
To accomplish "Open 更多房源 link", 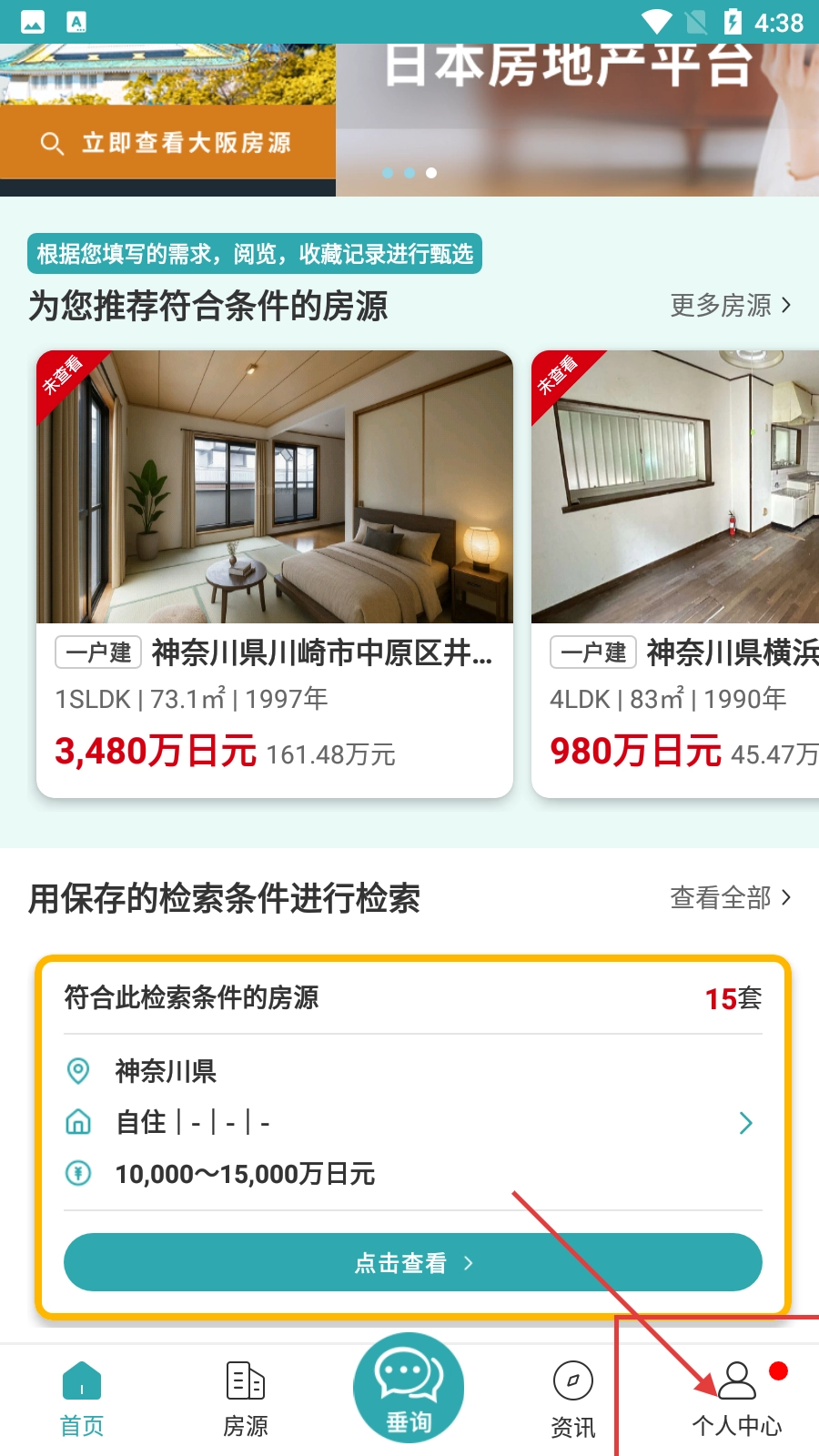I will 731,306.
